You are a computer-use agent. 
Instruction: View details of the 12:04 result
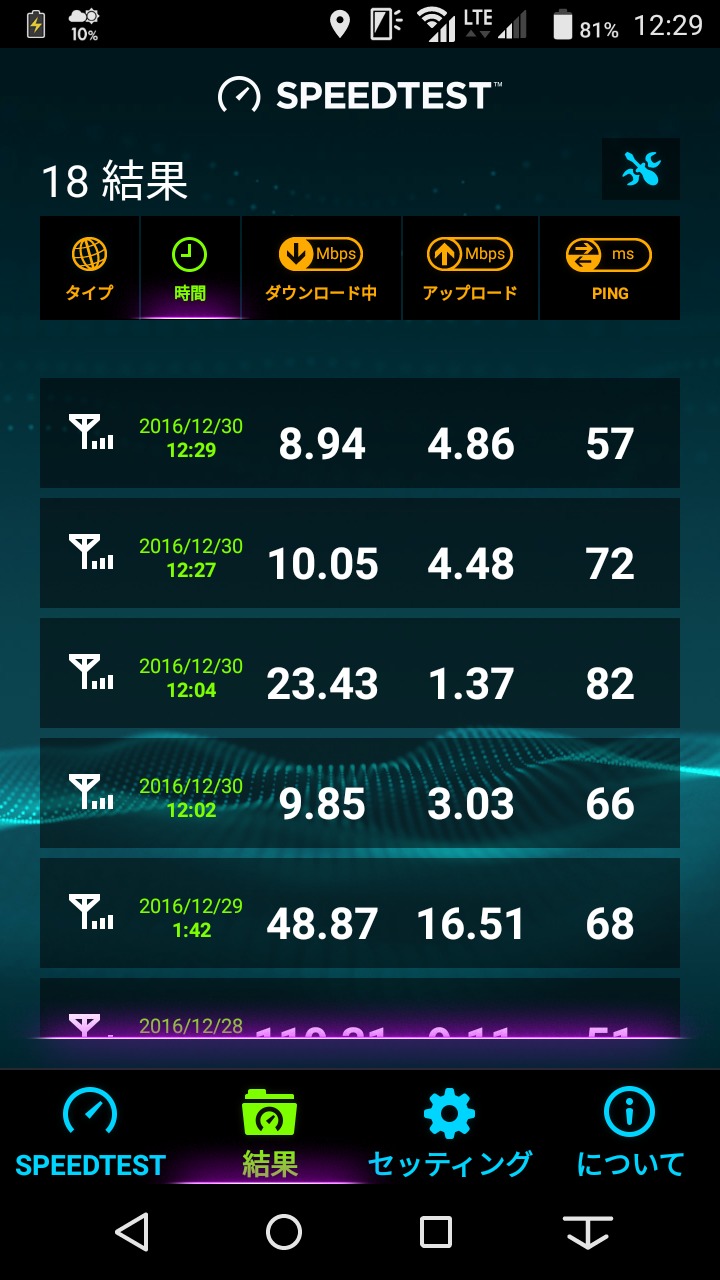[x=360, y=673]
